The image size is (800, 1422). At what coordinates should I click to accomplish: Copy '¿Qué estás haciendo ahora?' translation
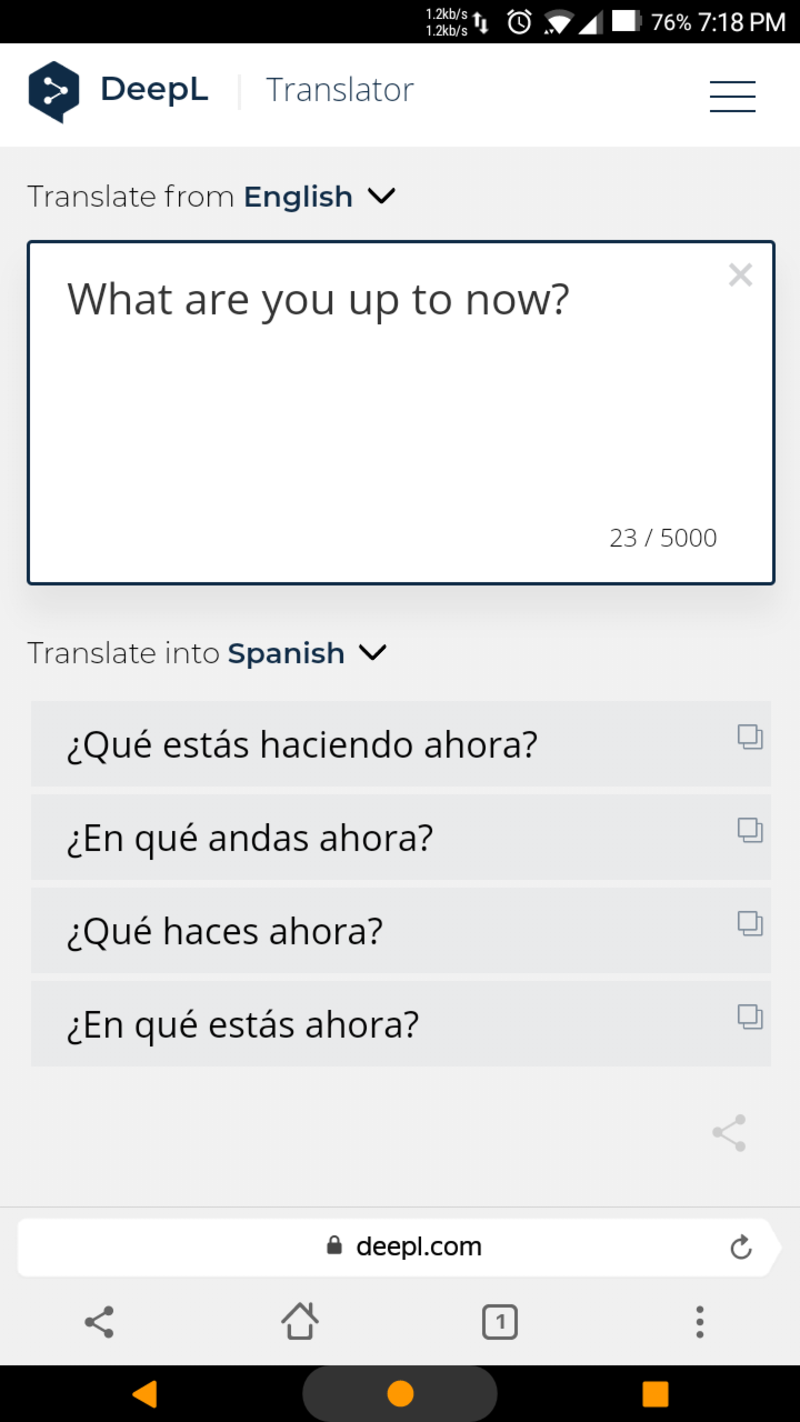point(750,737)
